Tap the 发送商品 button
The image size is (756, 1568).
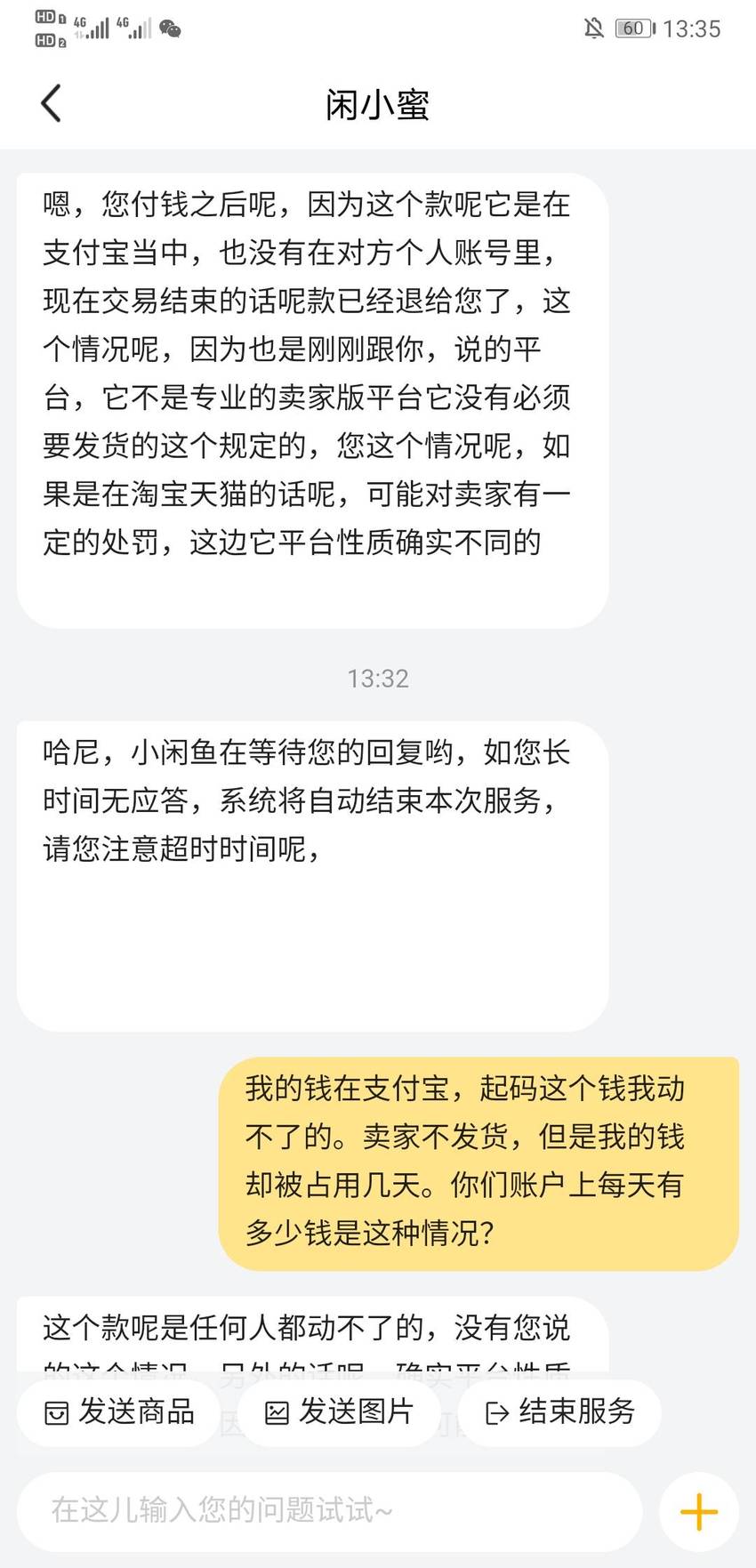coord(119,1411)
